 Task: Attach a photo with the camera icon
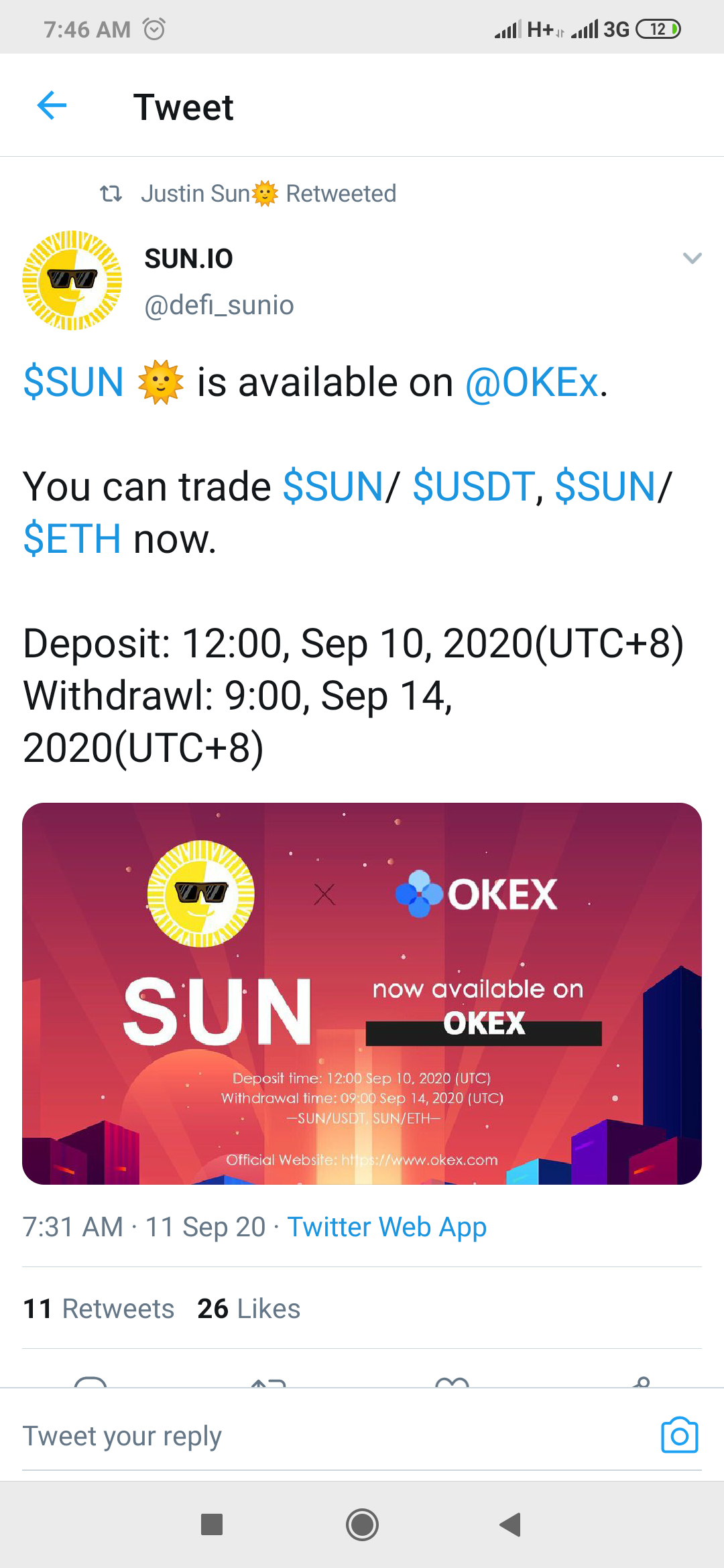679,1436
